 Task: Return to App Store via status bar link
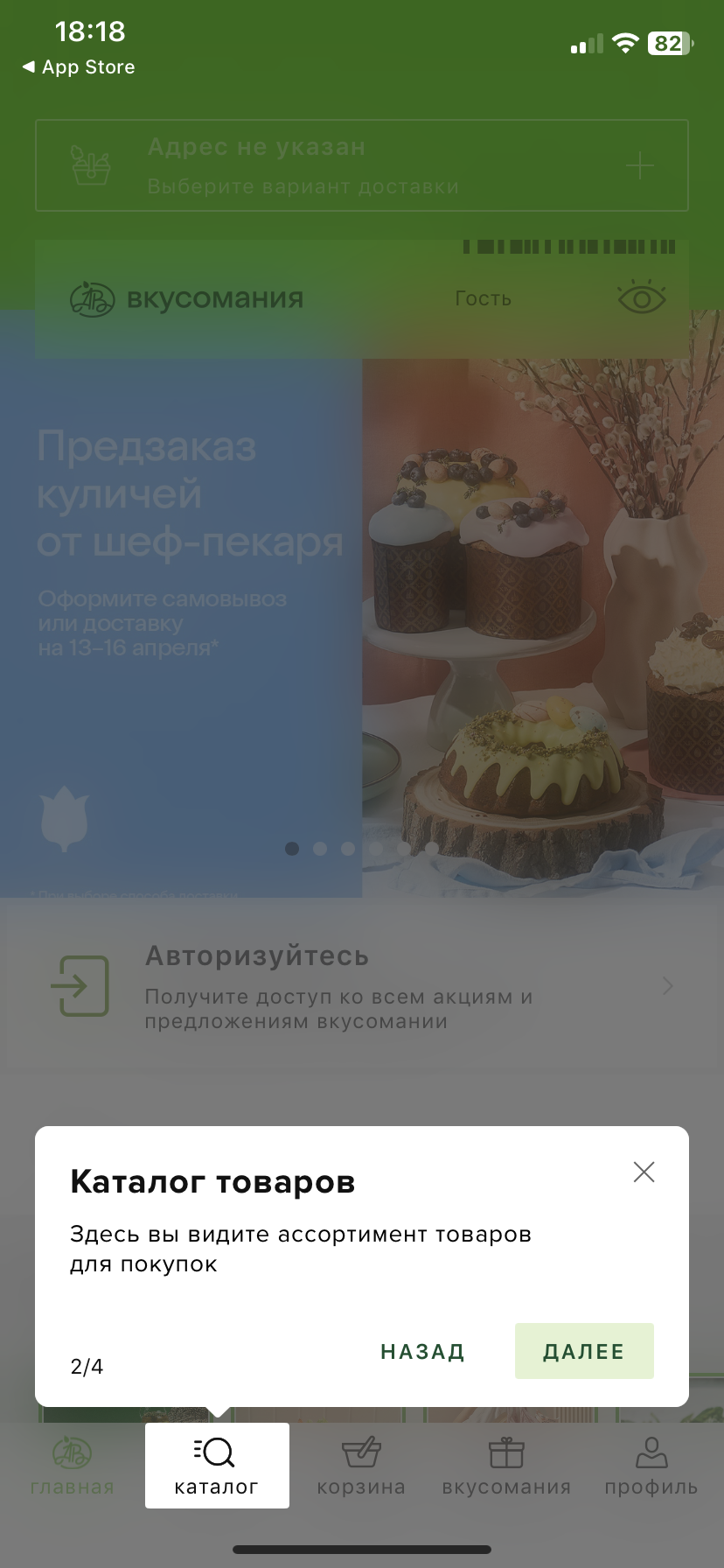click(x=79, y=67)
